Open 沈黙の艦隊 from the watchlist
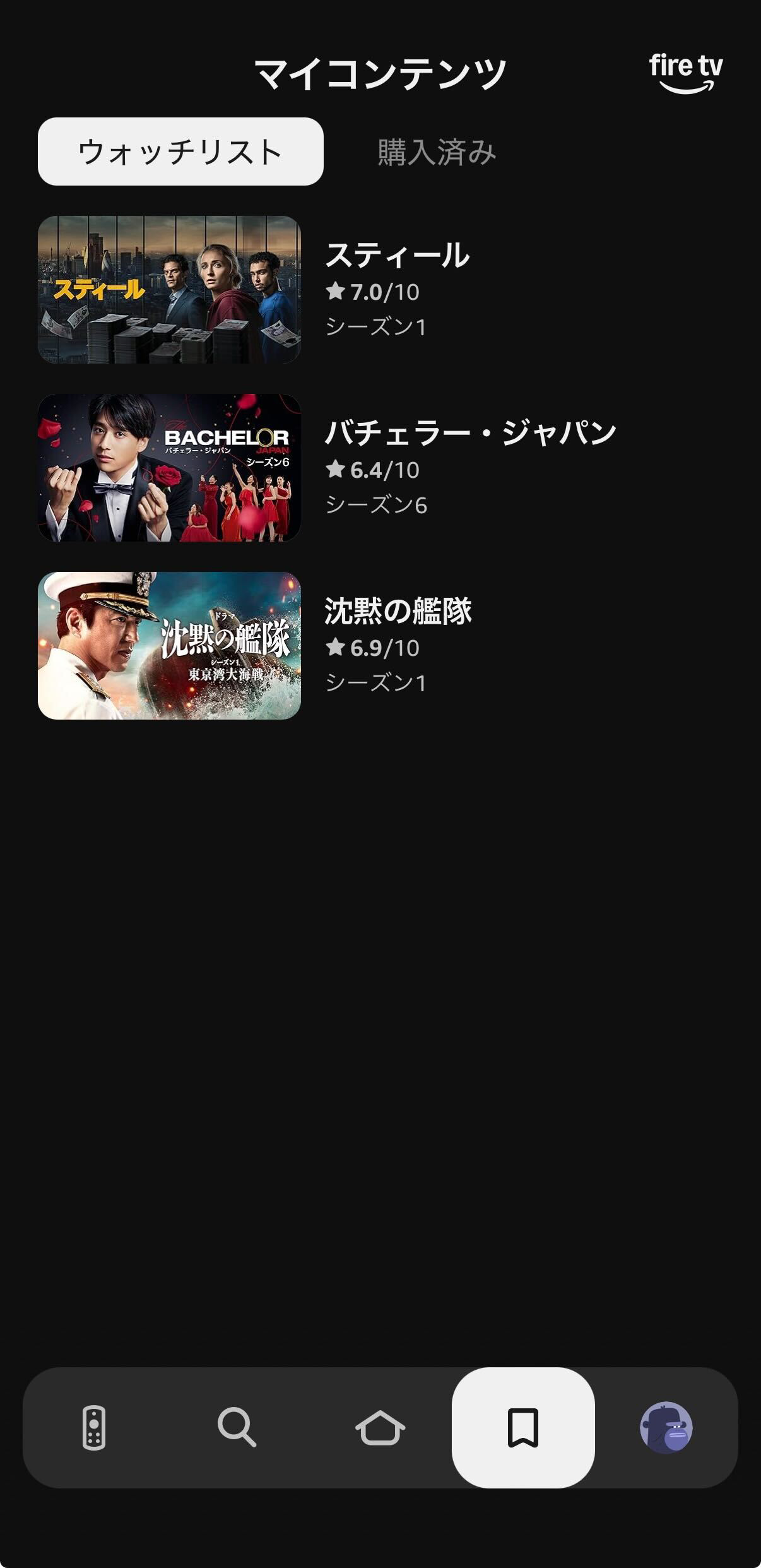Image resolution: width=761 pixels, height=1568 pixels. pos(169,646)
